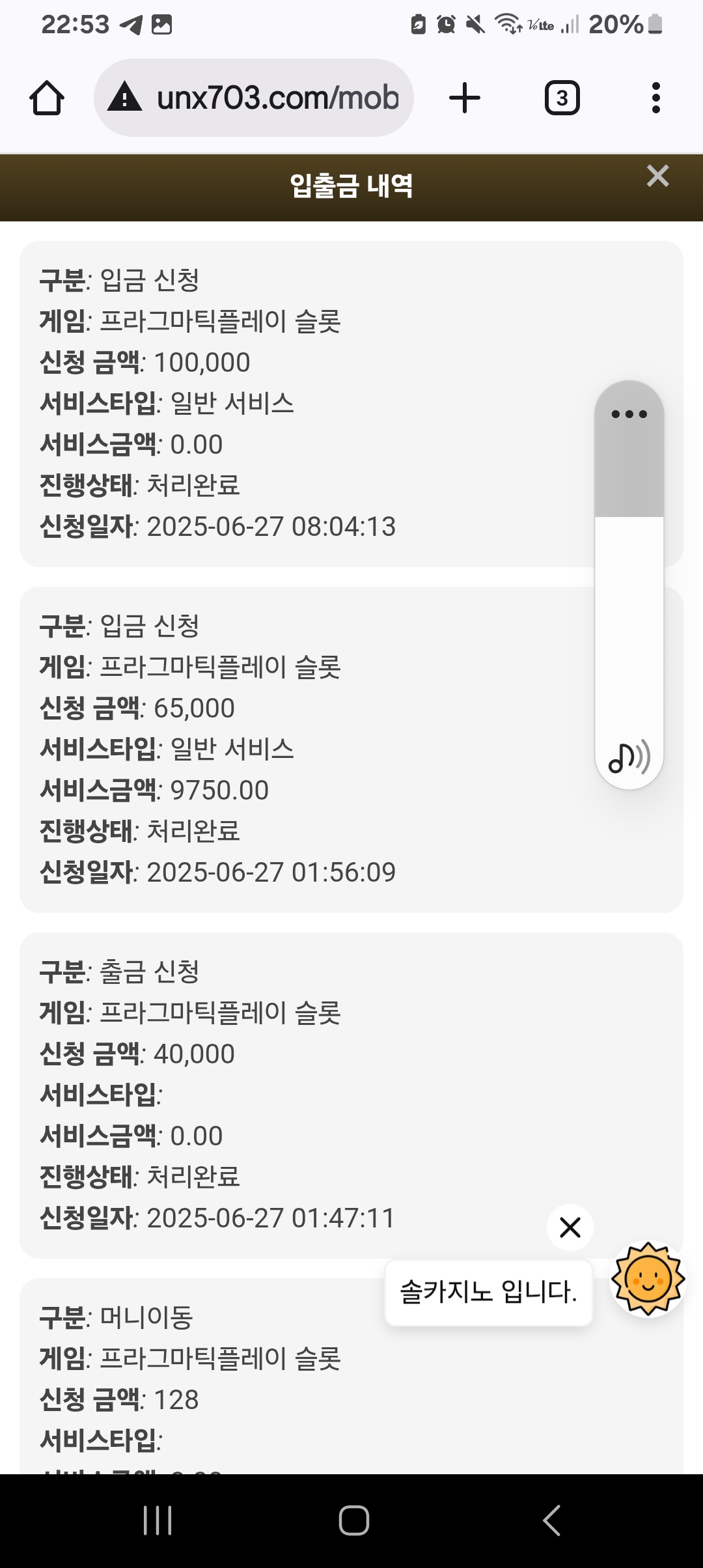Screen dimensions: 703x1568
Task: Open recent apps from navigation bar
Action: (x=158, y=1520)
